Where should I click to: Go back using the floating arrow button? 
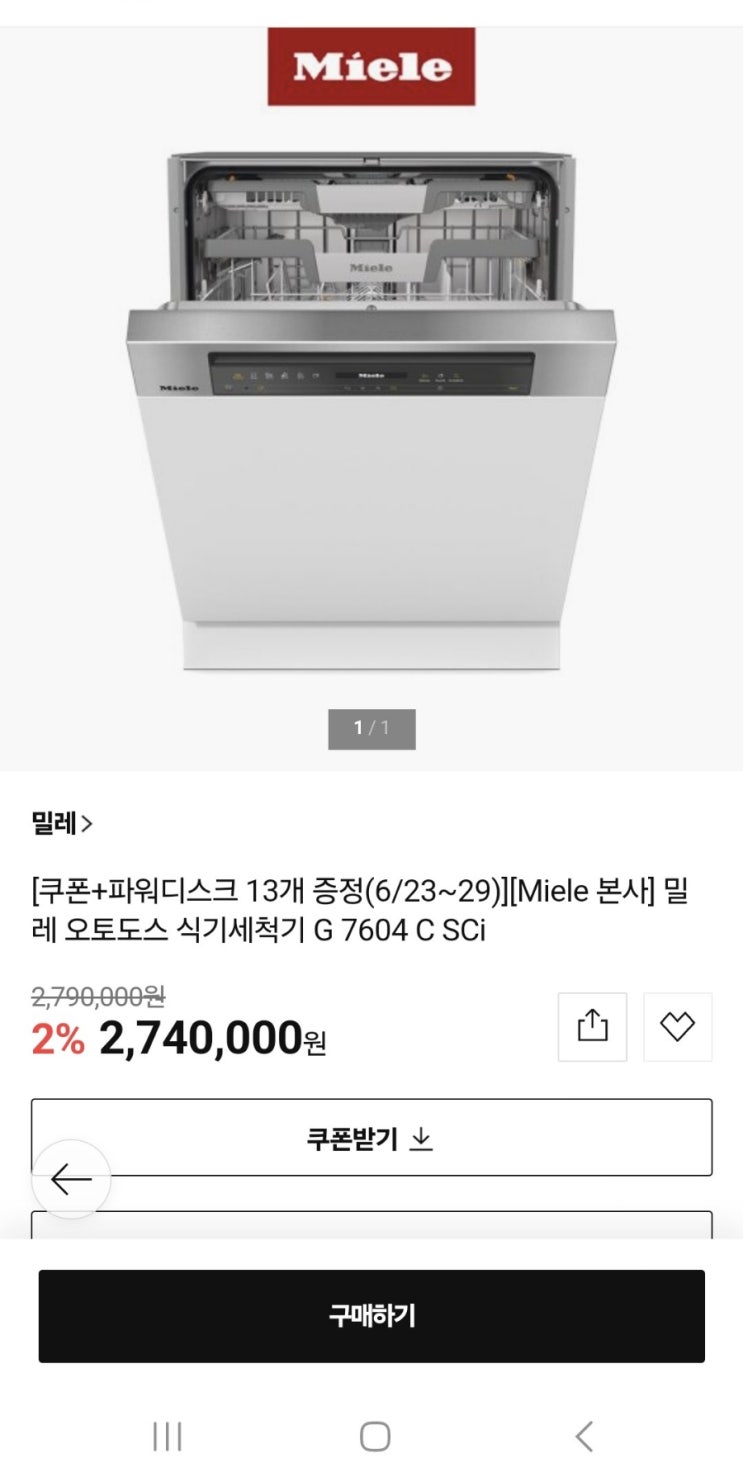(71, 1179)
